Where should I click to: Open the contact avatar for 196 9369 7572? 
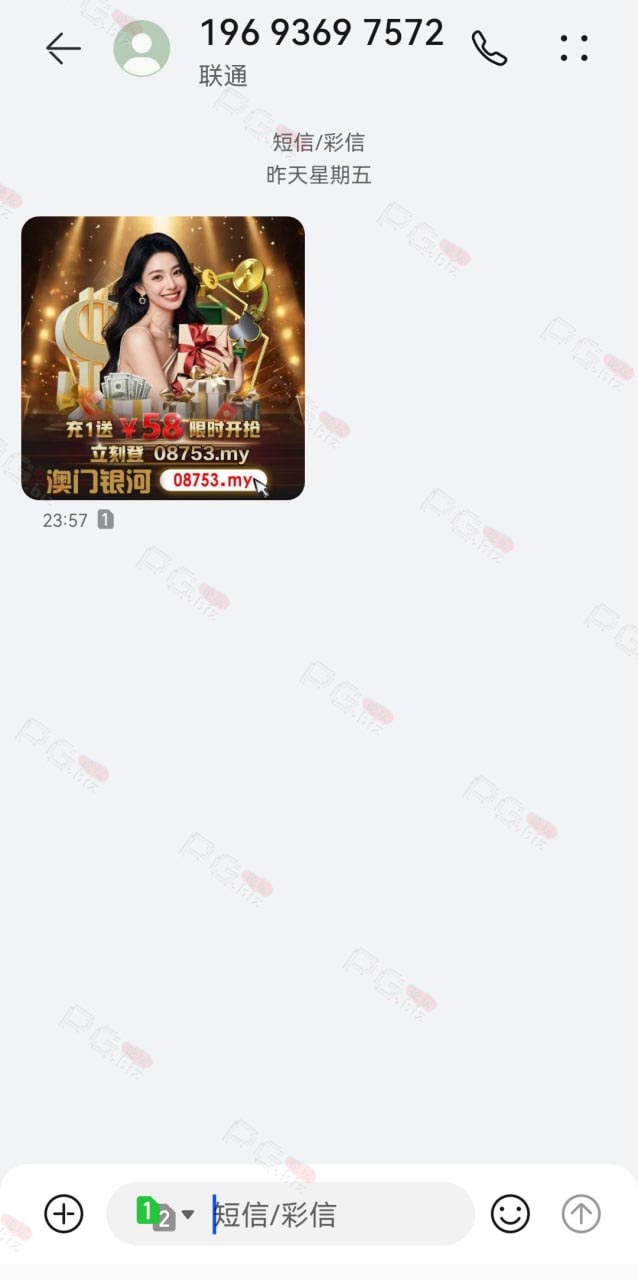(x=142, y=48)
